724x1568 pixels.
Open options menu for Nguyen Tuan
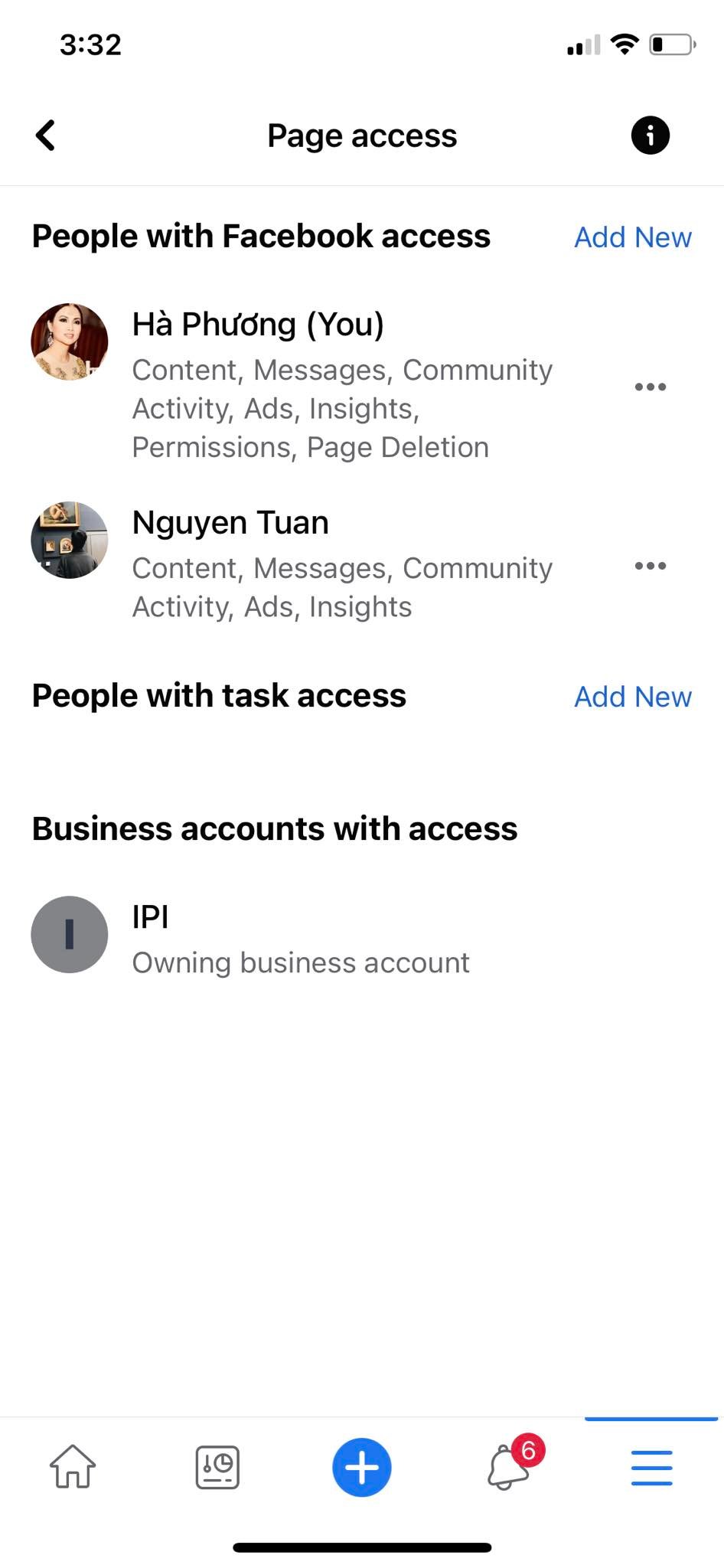tap(650, 566)
